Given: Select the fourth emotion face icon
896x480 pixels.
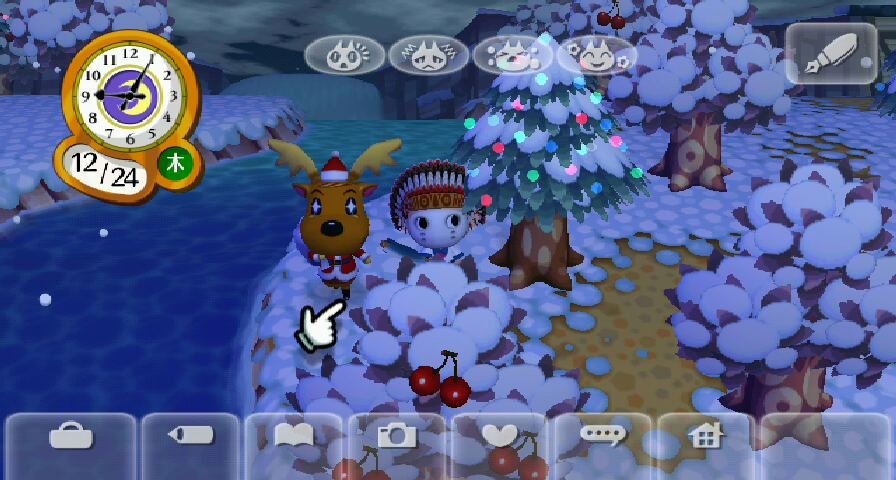Looking at the screenshot, I should click(x=596, y=56).
